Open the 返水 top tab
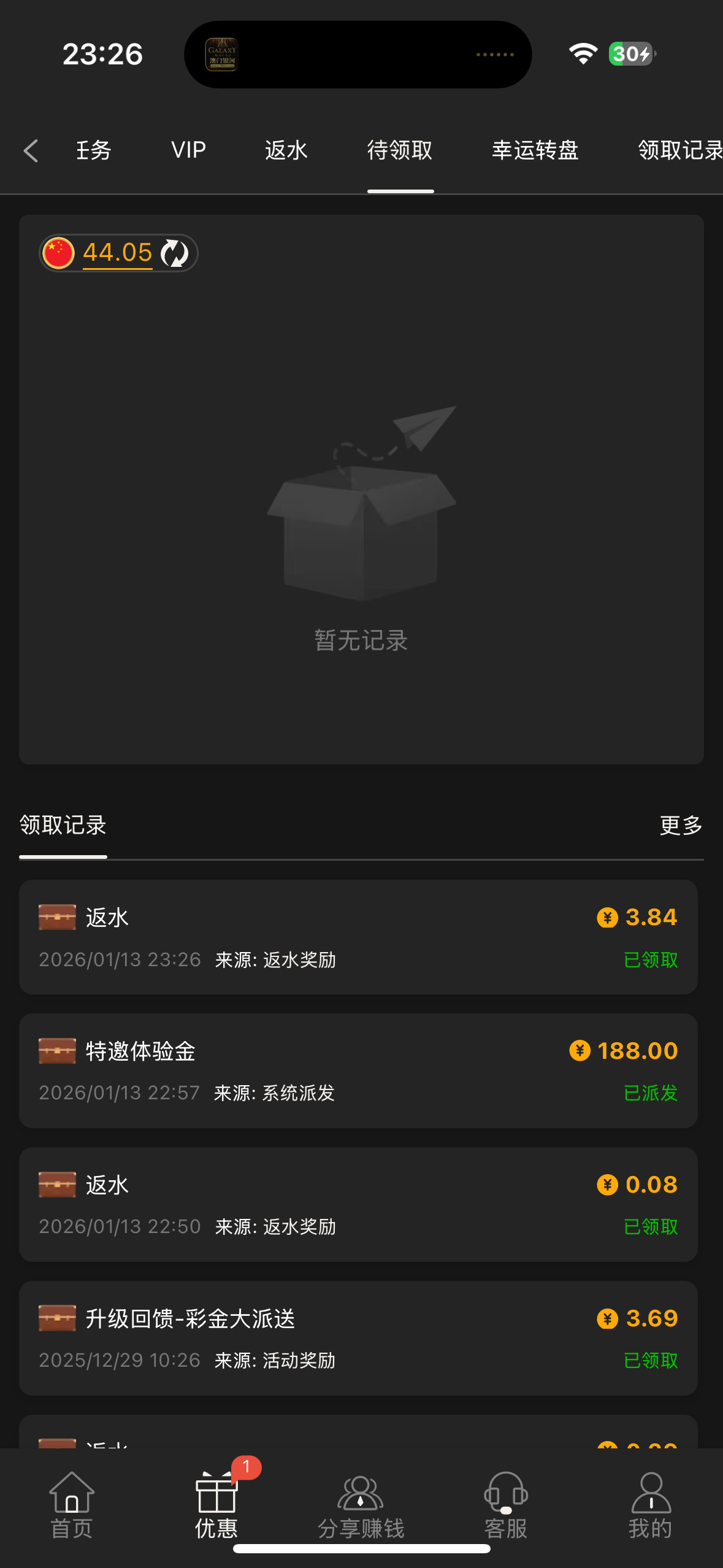This screenshot has width=723, height=1568. 286,150
